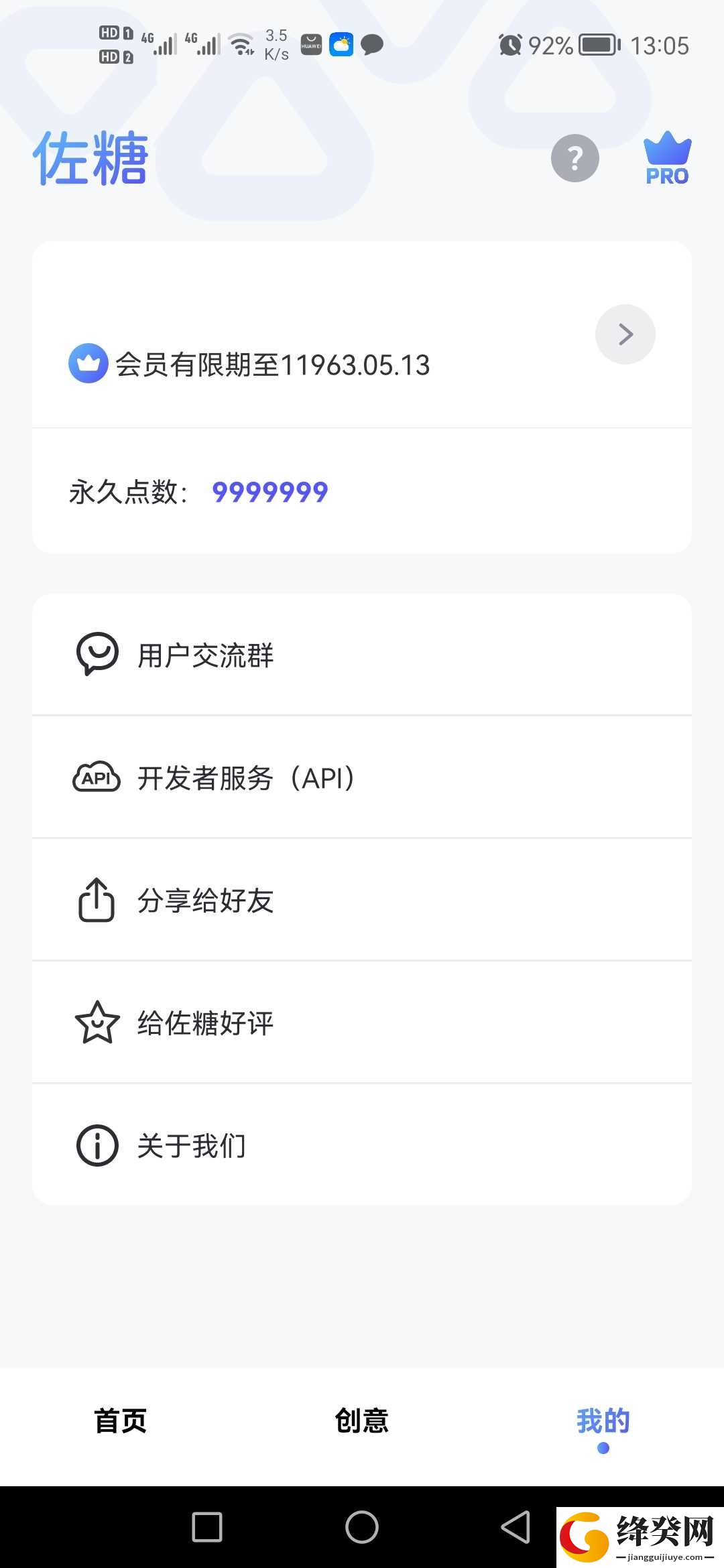The image size is (724, 1568).
Task: Switch to the 创意 tab
Action: (362, 1421)
